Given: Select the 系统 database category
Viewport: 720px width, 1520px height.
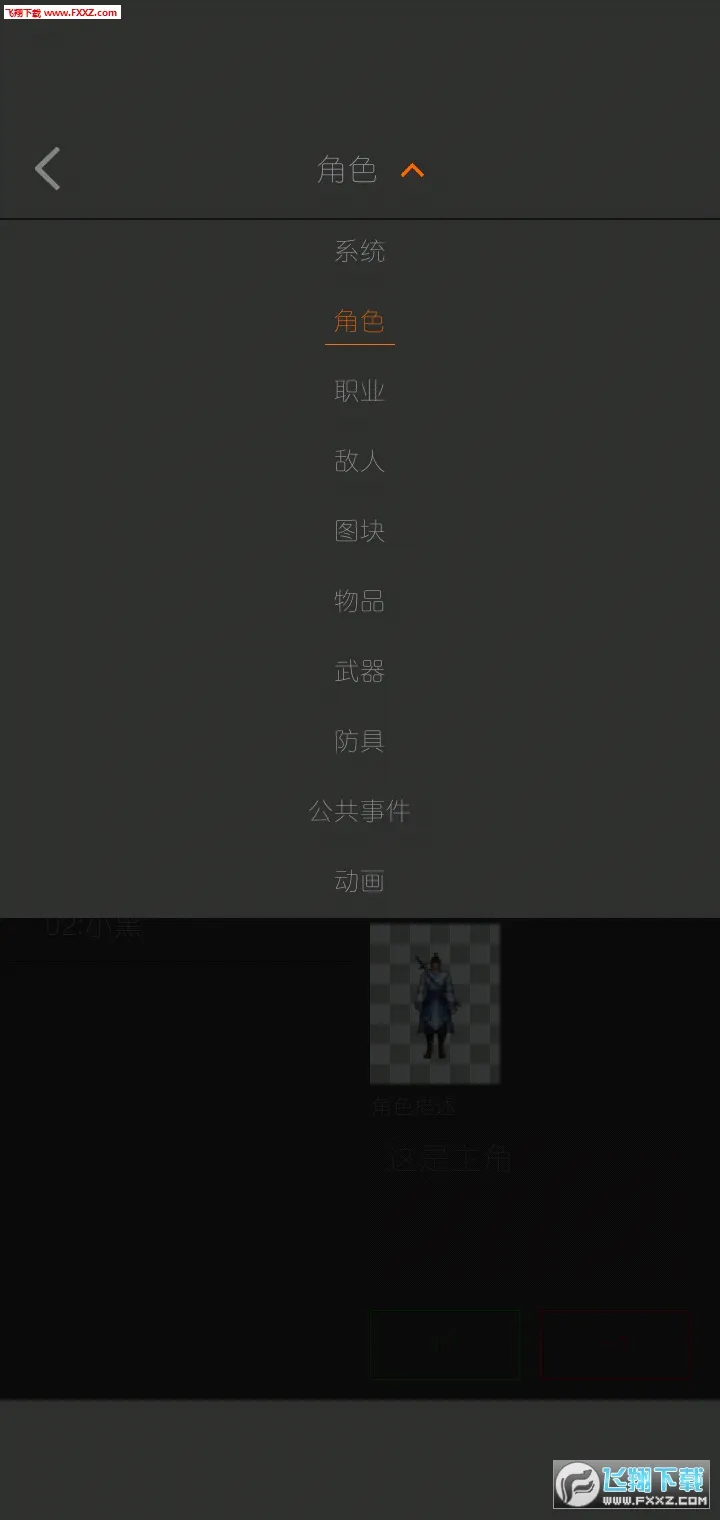Looking at the screenshot, I should (360, 251).
